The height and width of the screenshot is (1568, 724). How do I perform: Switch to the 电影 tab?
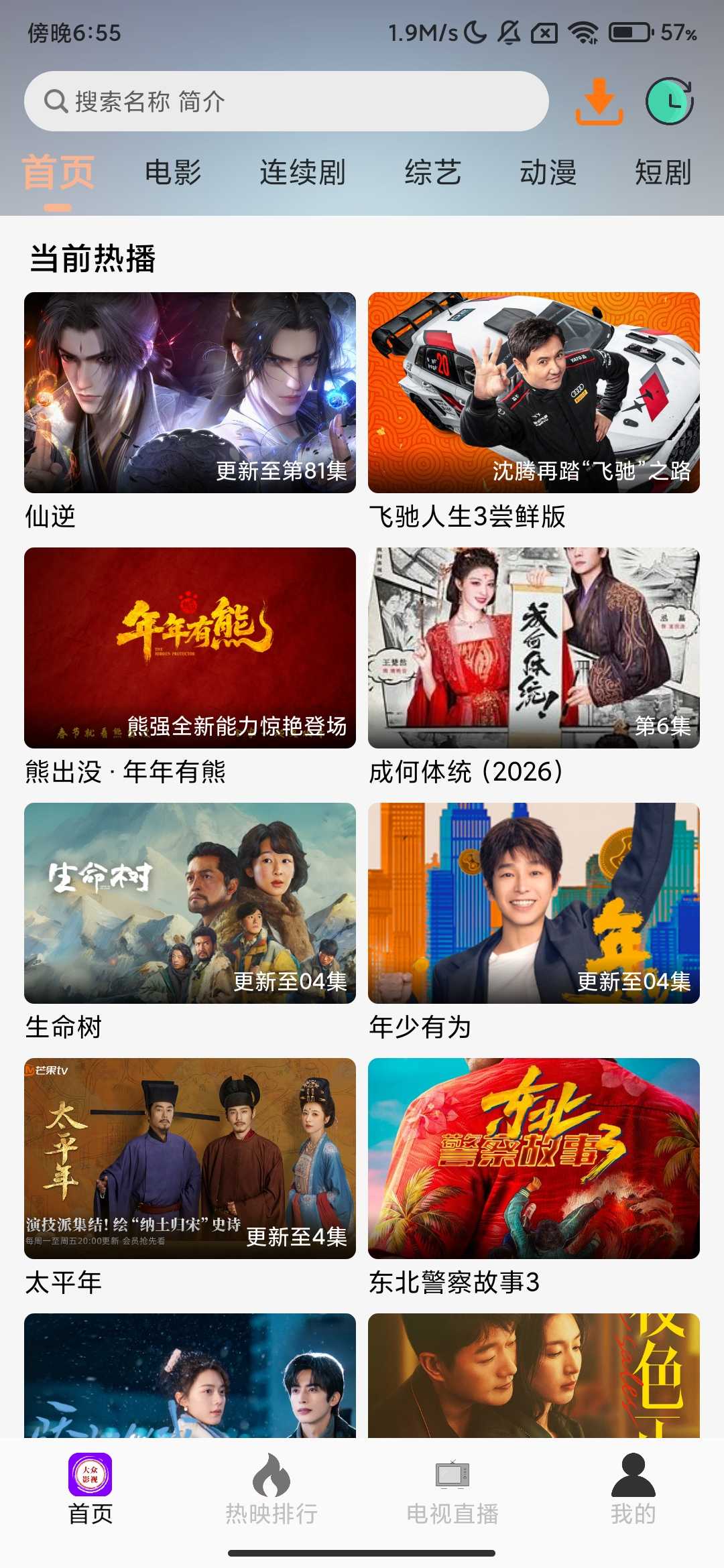tap(174, 173)
